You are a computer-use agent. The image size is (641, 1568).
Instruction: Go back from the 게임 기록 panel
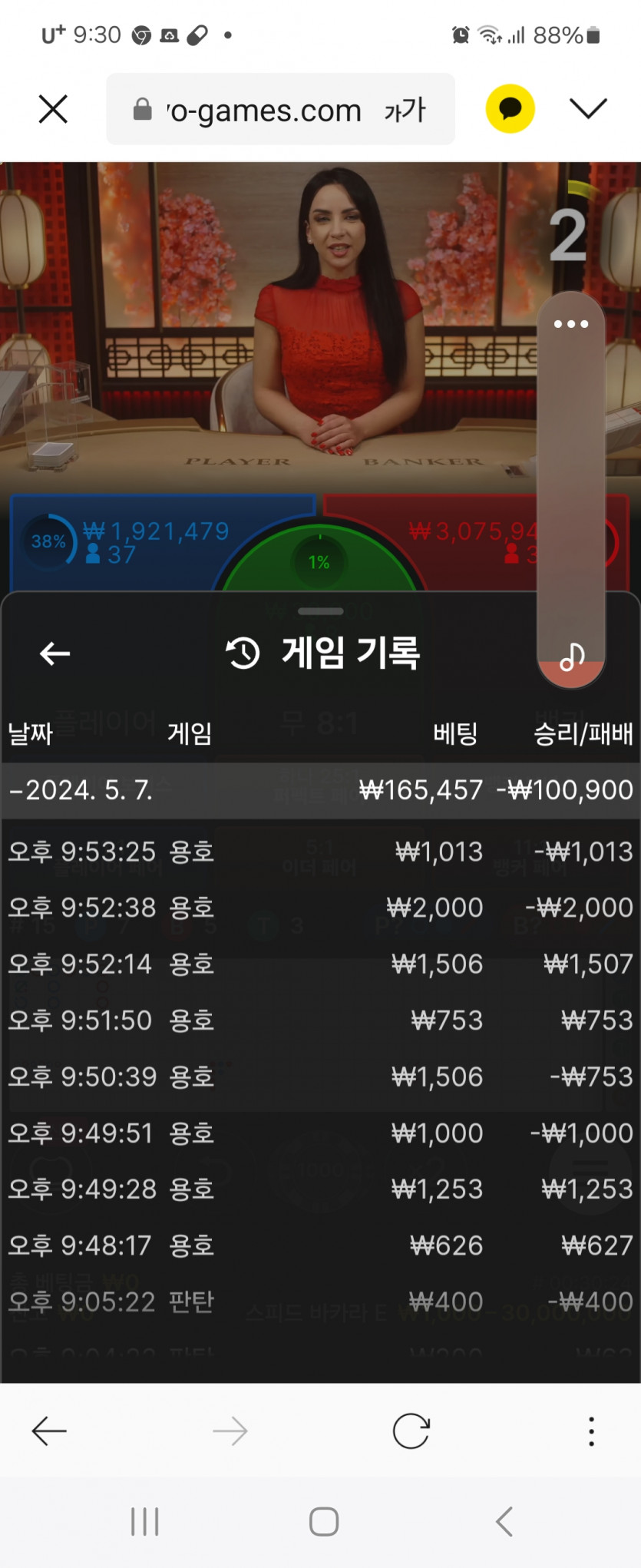pyautogui.click(x=55, y=653)
